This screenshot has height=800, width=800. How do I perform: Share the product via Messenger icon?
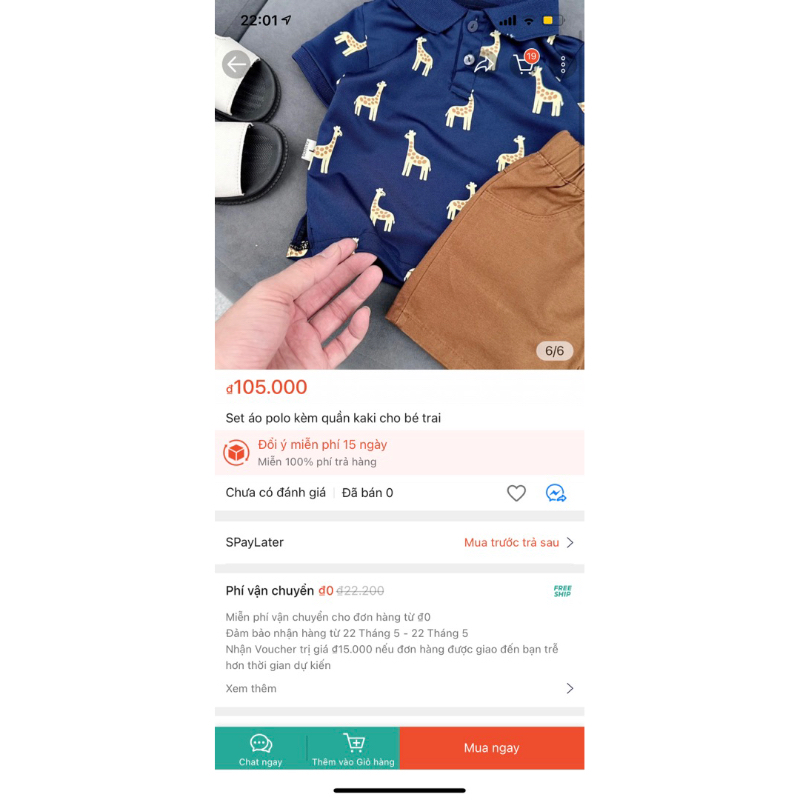[x=556, y=493]
